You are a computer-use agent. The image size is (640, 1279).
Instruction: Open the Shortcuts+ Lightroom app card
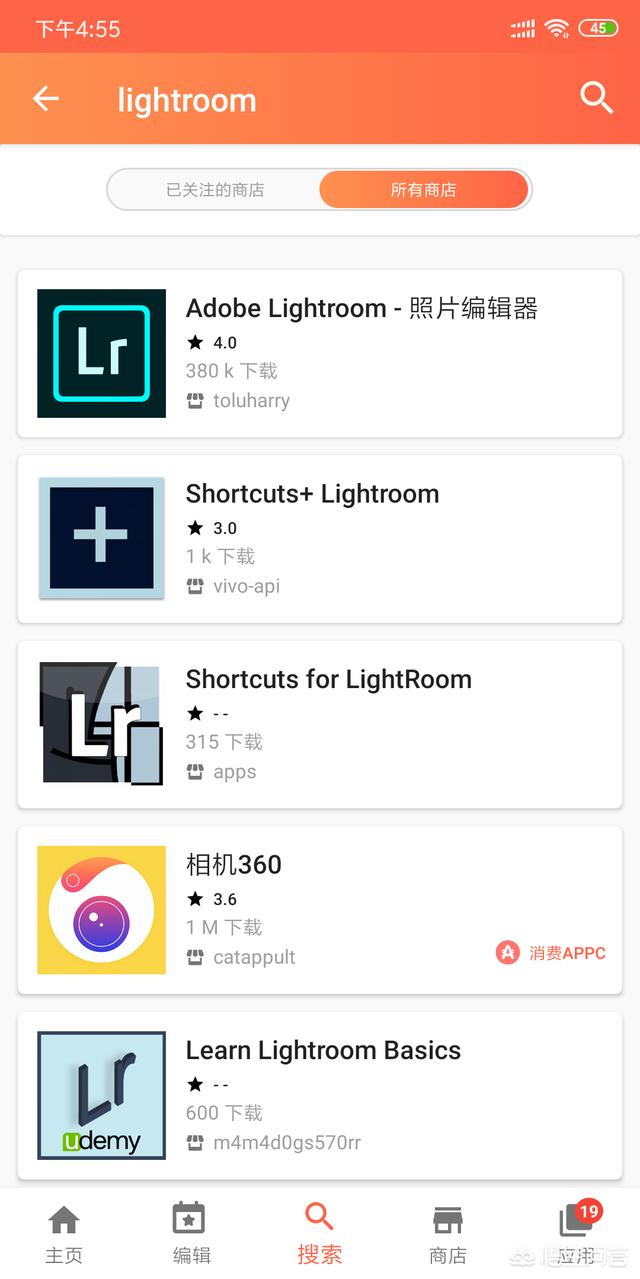(320, 539)
